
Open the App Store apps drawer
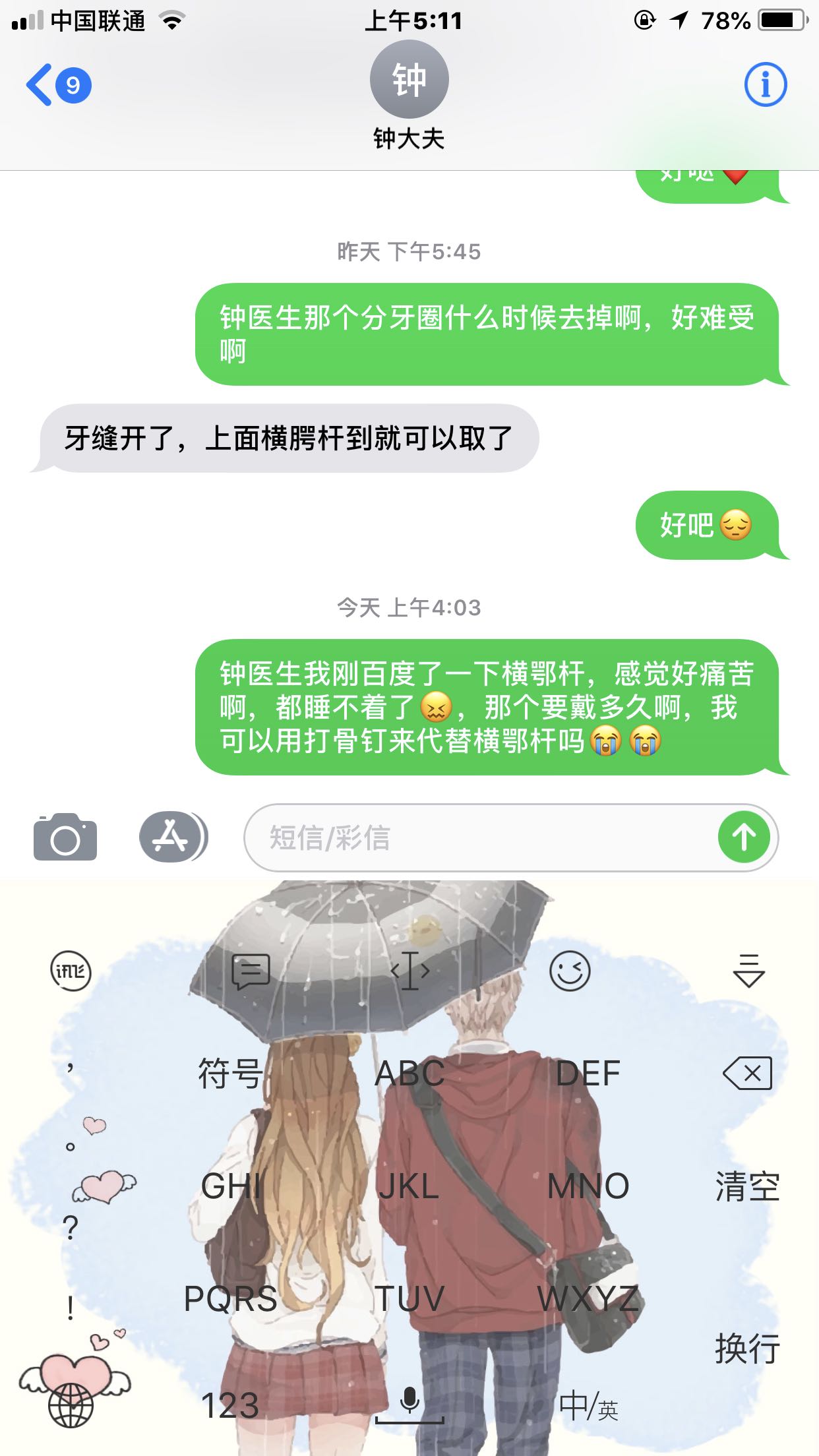tap(172, 837)
